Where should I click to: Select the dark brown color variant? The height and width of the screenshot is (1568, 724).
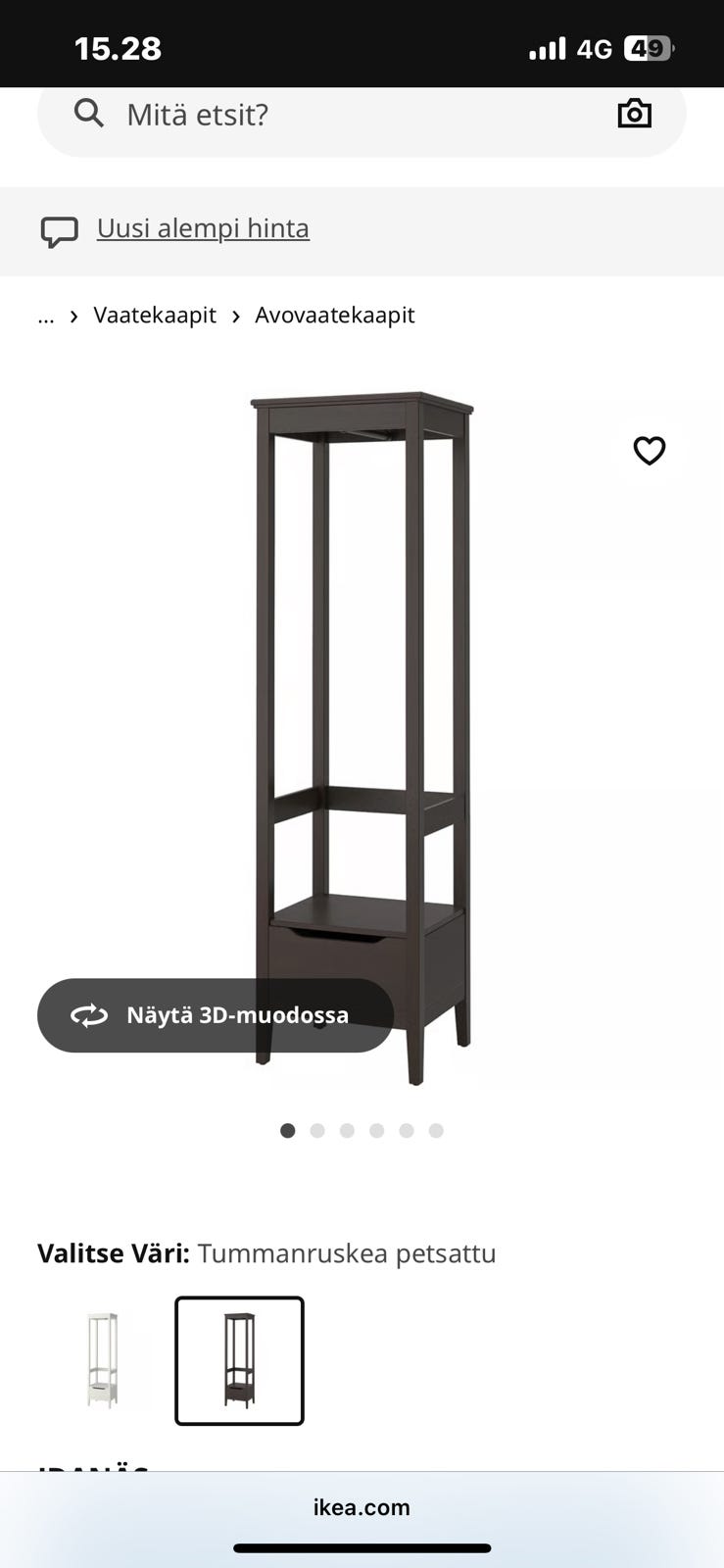(239, 1360)
